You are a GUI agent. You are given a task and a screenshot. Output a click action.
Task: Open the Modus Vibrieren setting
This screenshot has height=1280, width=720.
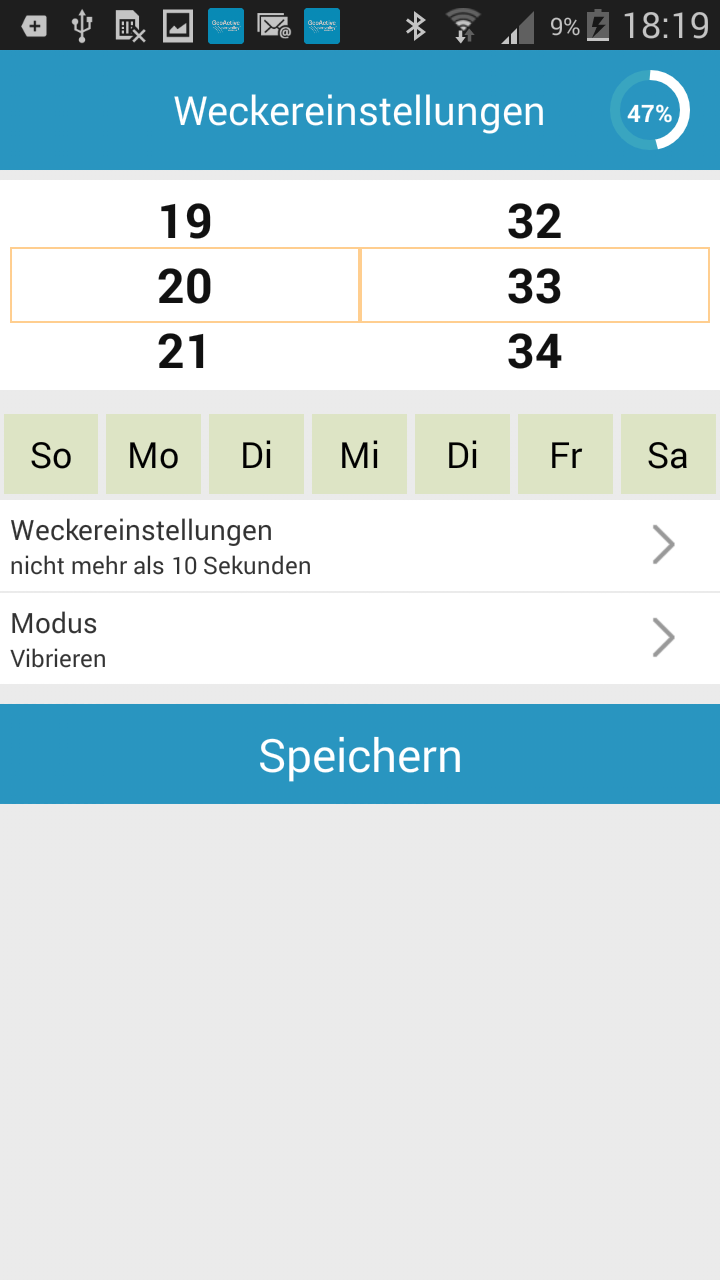click(360, 638)
